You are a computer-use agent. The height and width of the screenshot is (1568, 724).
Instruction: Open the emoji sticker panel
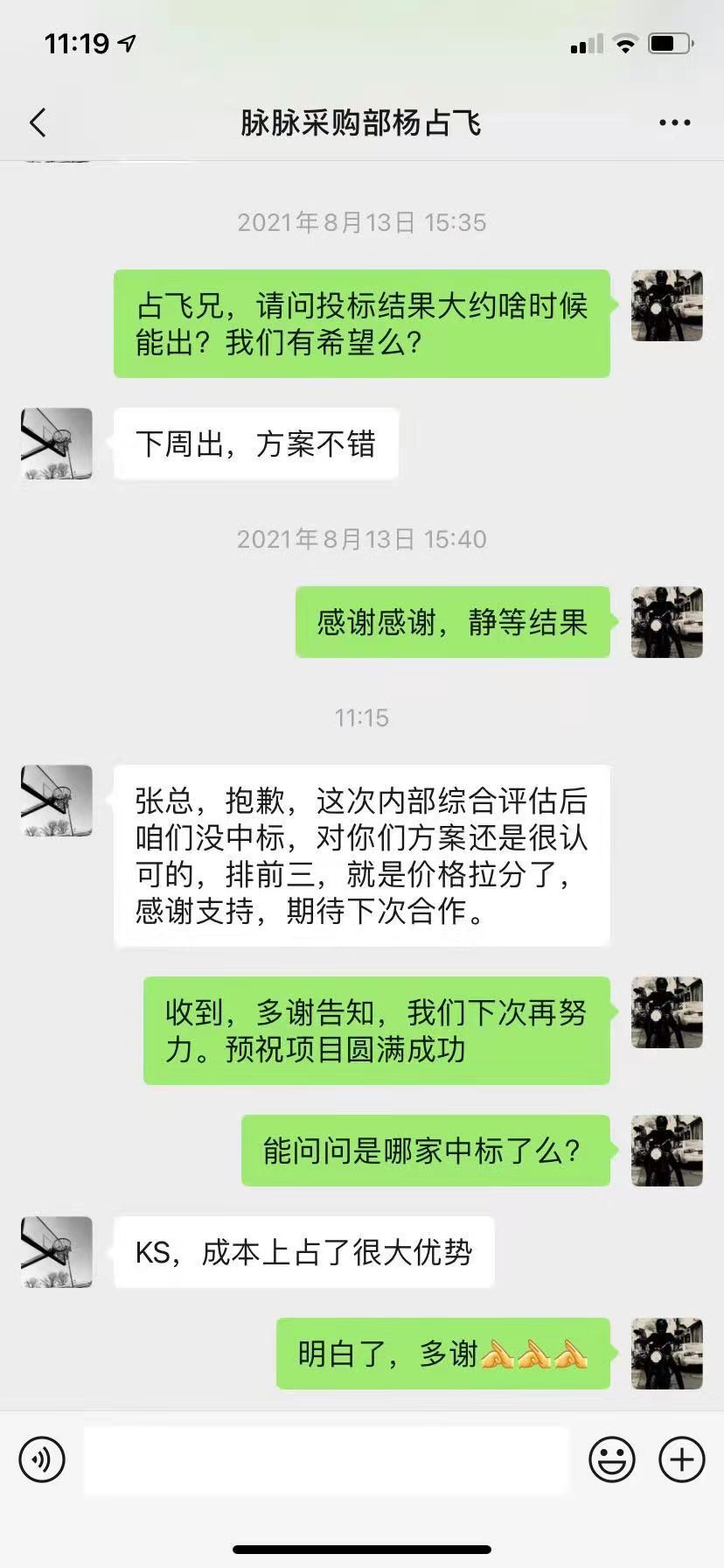611,1459
